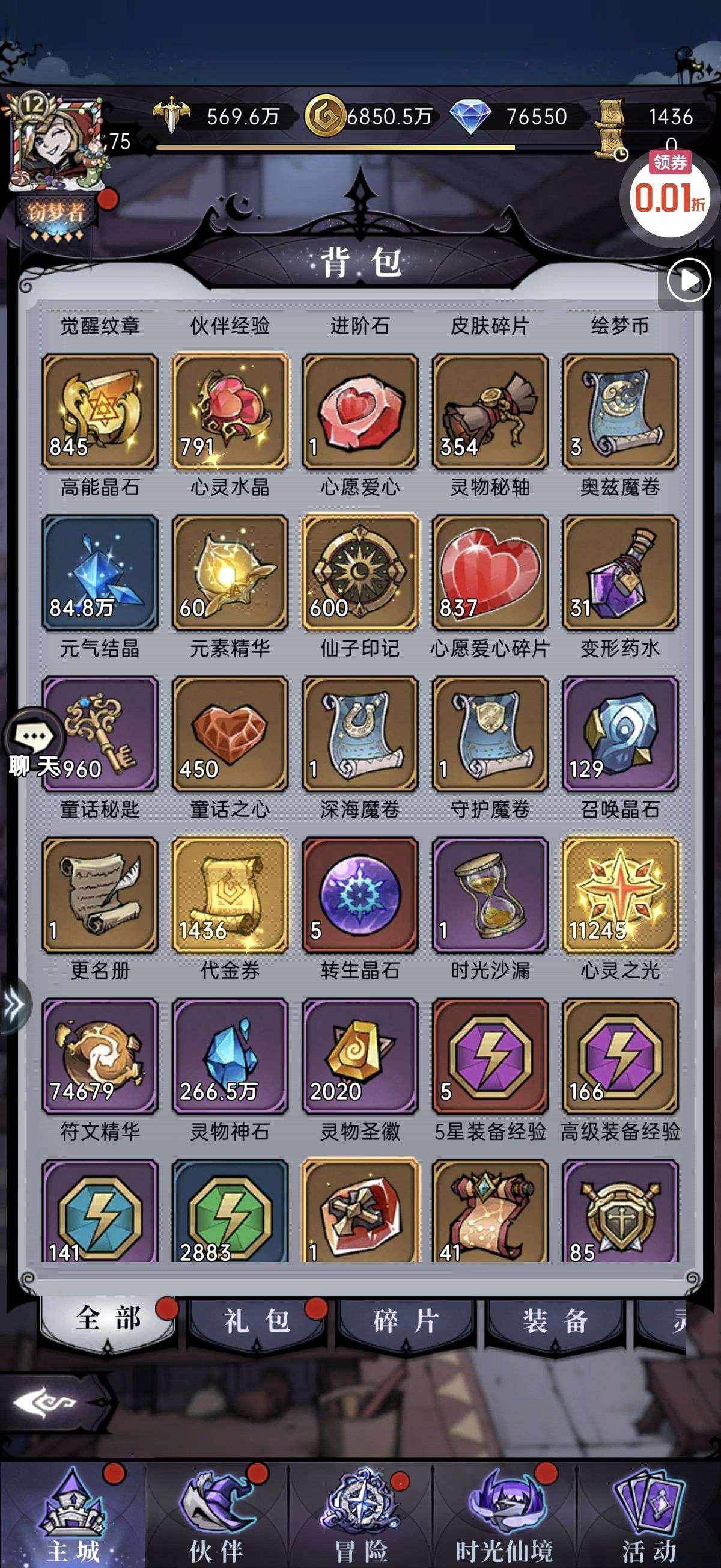The height and width of the screenshot is (1568, 721).
Task: Switch to the 碎片 tab
Action: (x=405, y=1321)
